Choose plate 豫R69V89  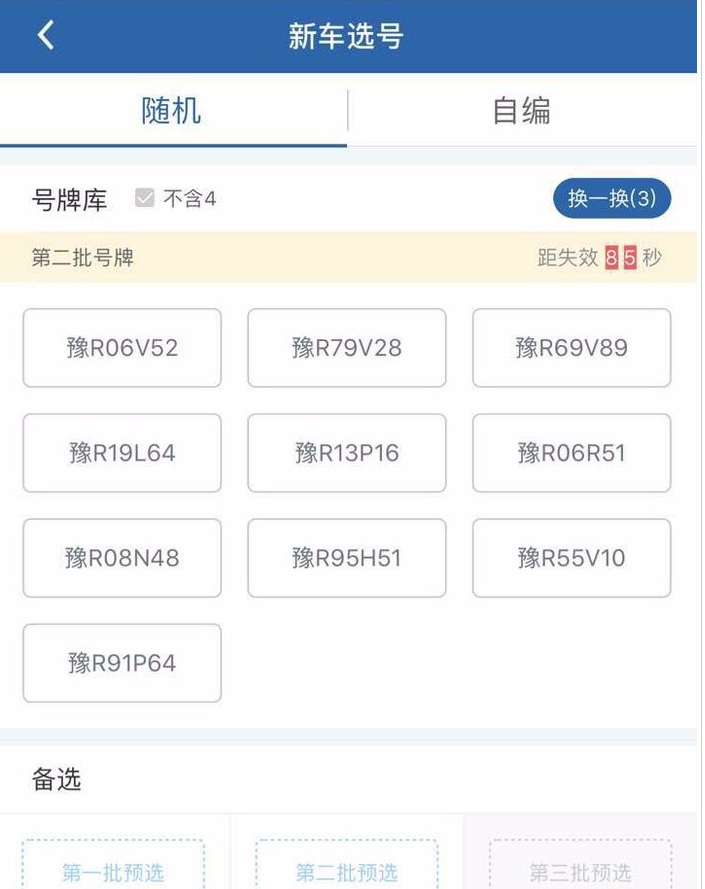[571, 348]
